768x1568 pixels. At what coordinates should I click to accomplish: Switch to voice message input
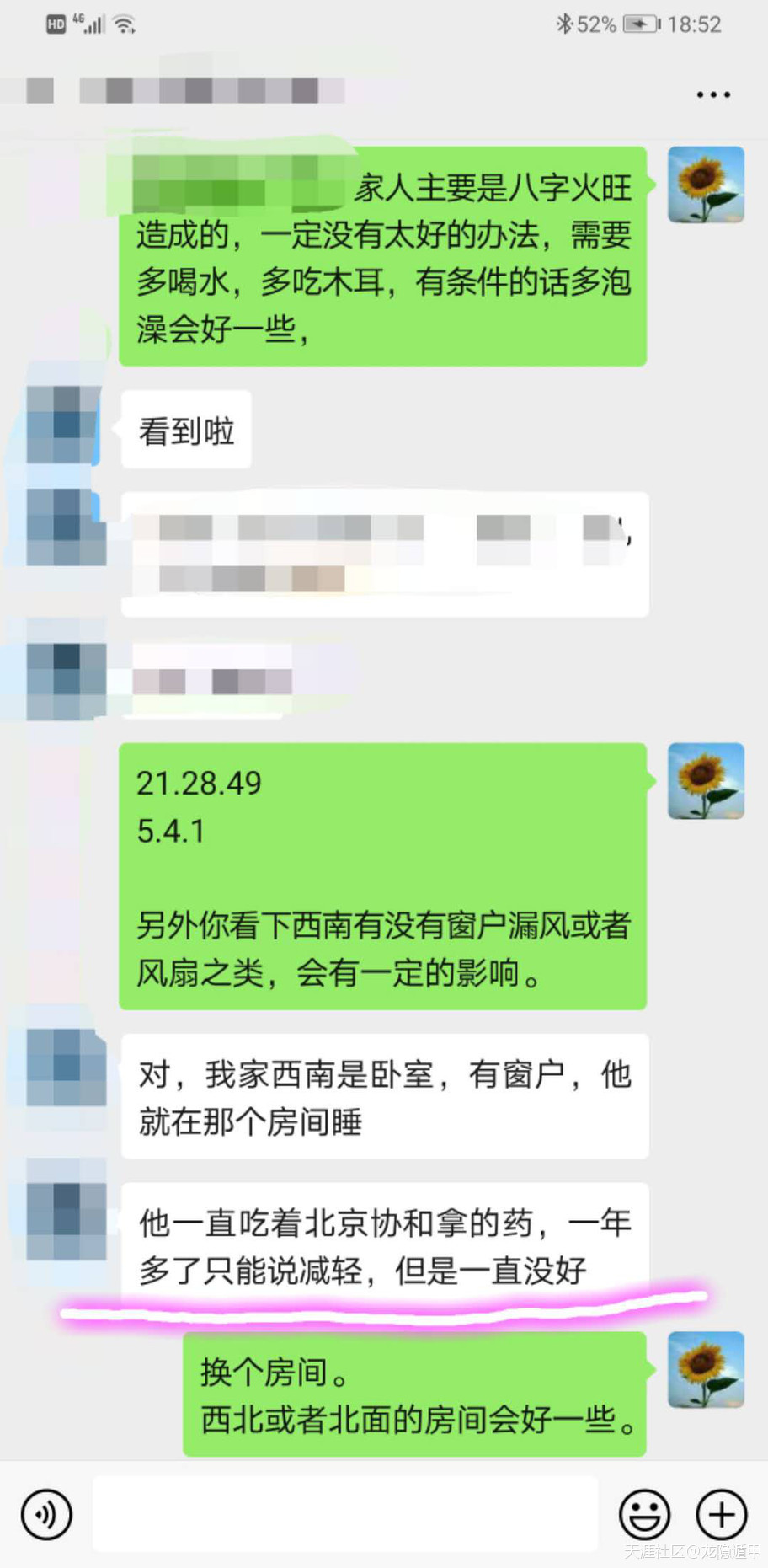click(47, 1514)
